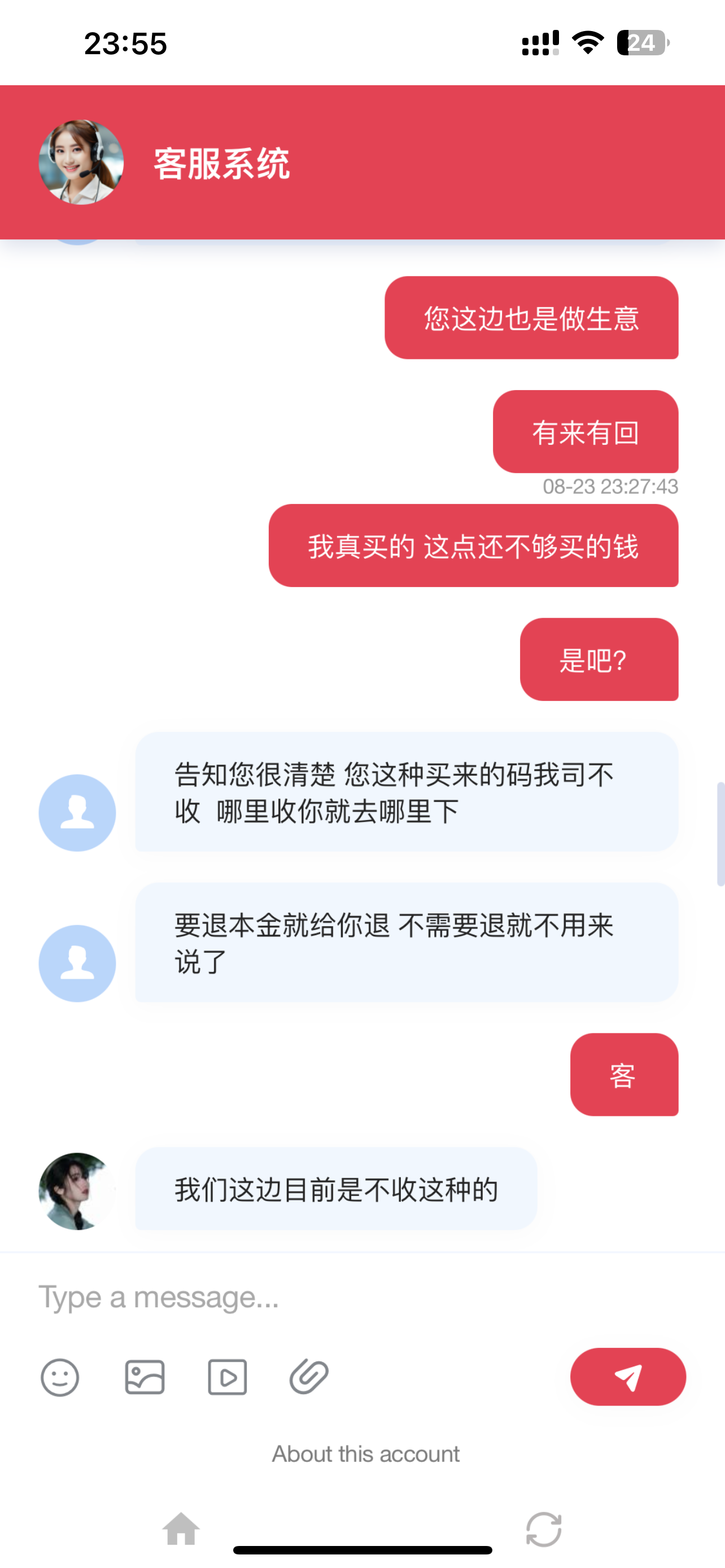Attach a file with paperclip

[309, 1377]
